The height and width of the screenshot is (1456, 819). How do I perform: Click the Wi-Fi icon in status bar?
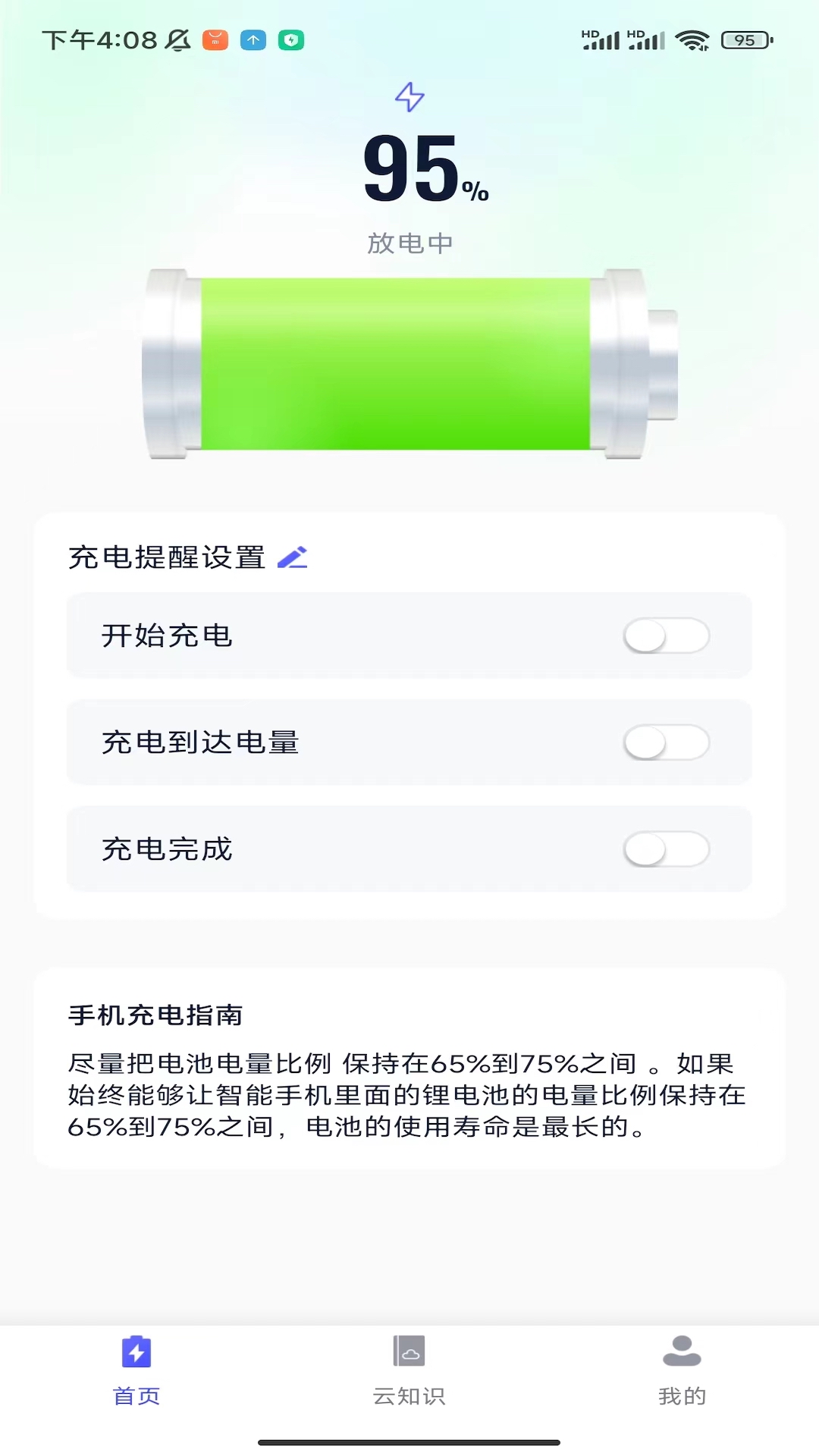tap(692, 39)
